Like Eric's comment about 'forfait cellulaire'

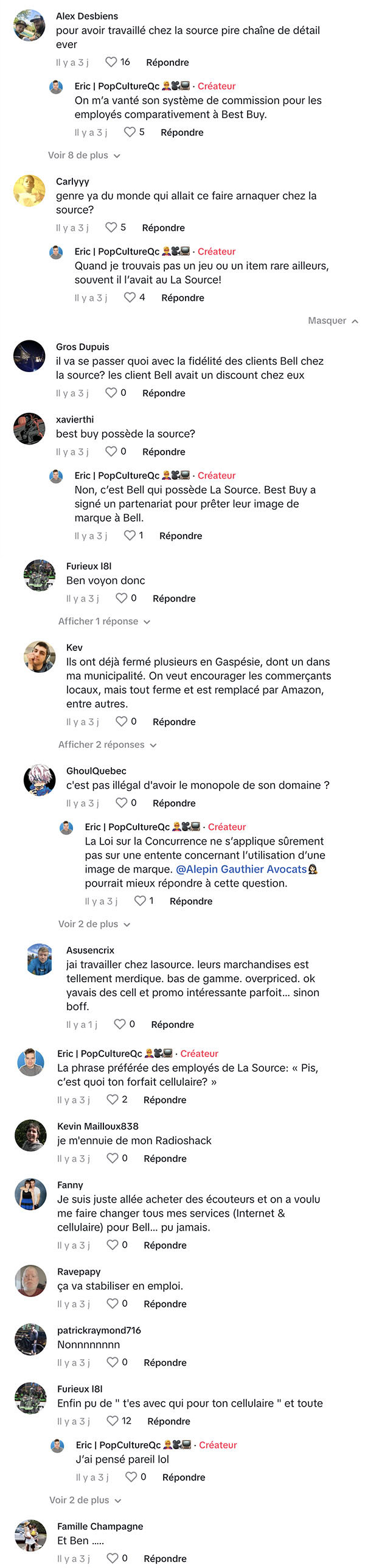coord(113,1099)
